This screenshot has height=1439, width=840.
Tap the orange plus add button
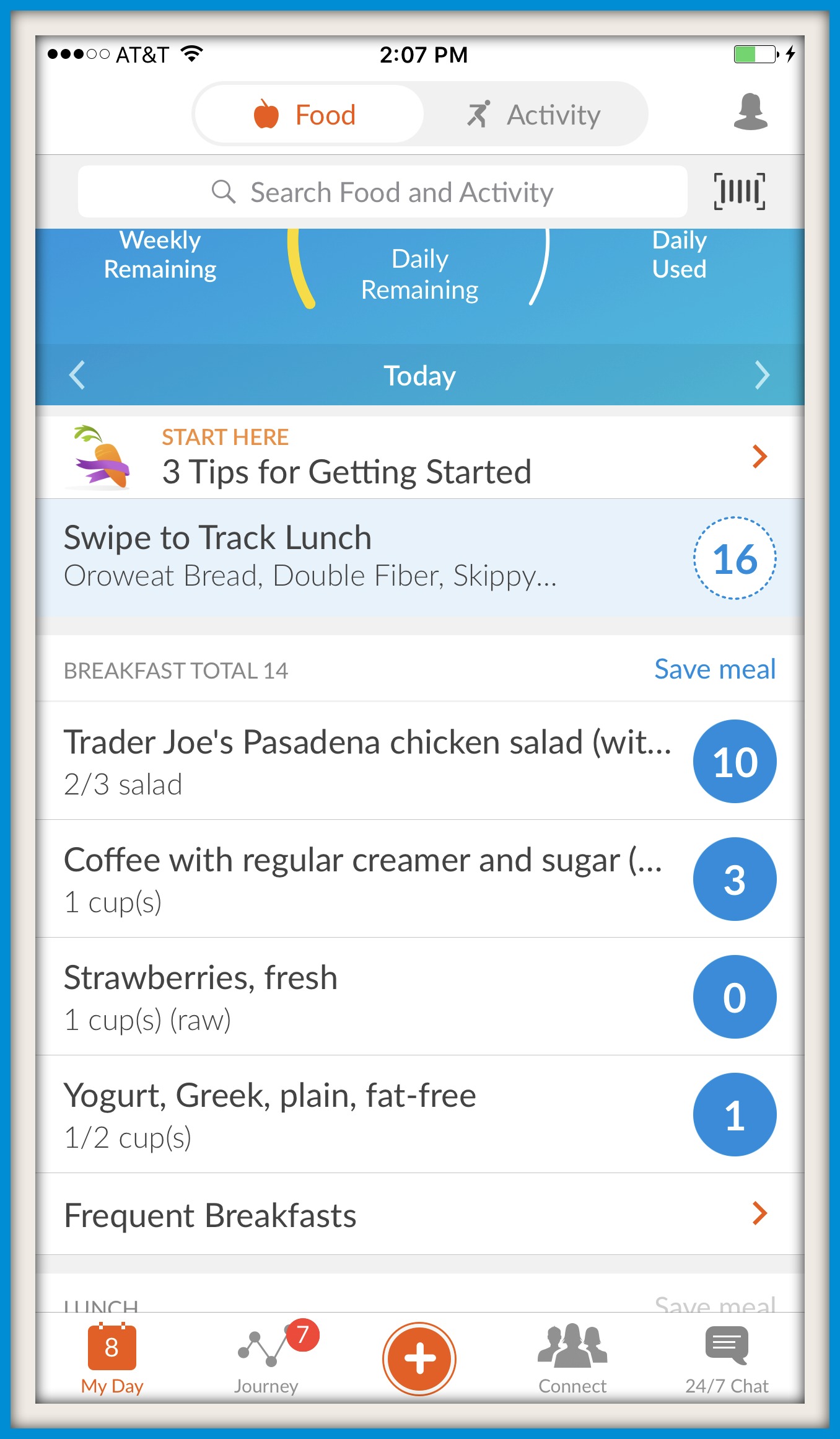point(419,1358)
